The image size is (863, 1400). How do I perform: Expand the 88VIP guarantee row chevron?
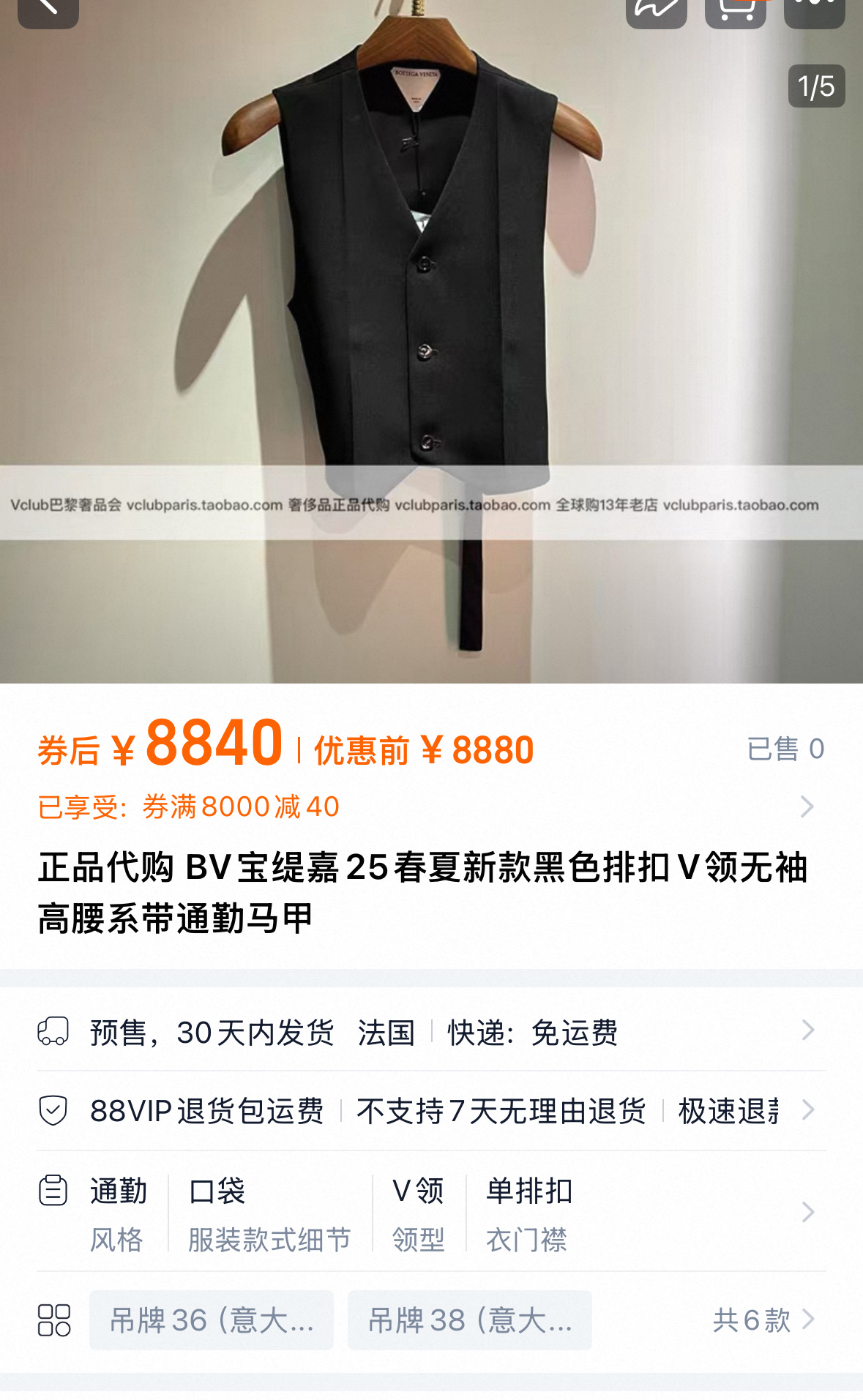click(806, 1111)
